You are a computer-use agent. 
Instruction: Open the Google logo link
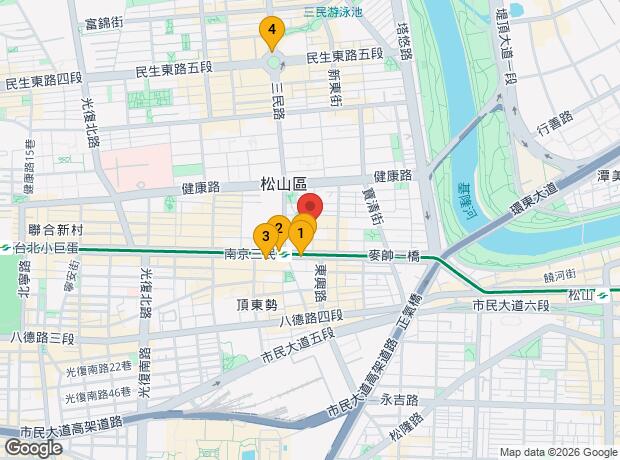click(x=32, y=448)
